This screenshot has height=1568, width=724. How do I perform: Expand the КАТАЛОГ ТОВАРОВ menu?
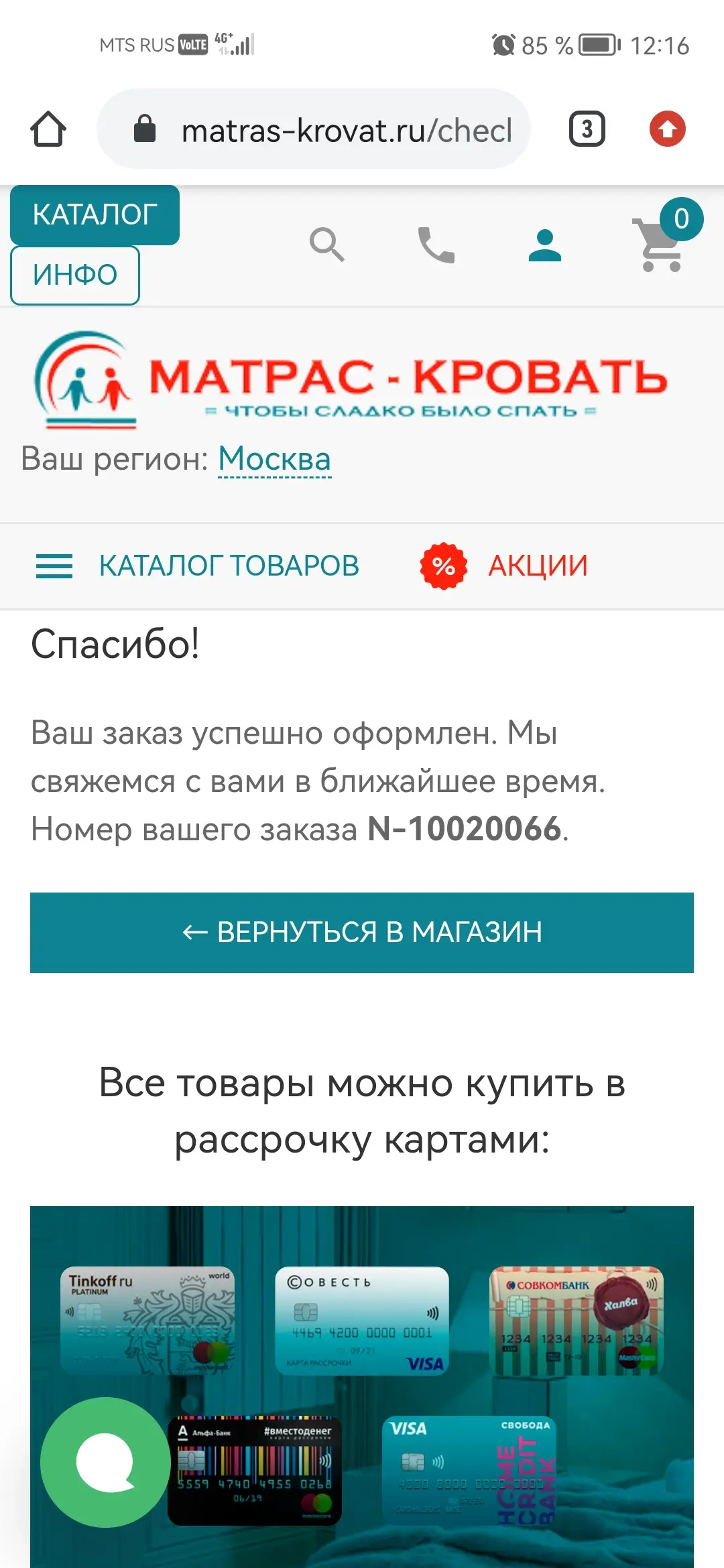[198, 566]
